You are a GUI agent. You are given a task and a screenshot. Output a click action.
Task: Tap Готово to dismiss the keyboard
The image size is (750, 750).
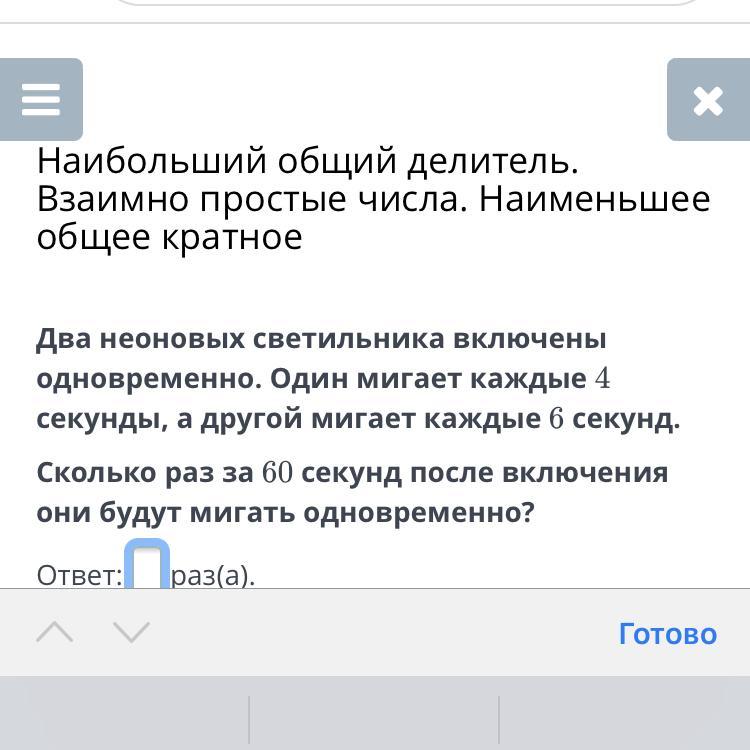pos(667,634)
